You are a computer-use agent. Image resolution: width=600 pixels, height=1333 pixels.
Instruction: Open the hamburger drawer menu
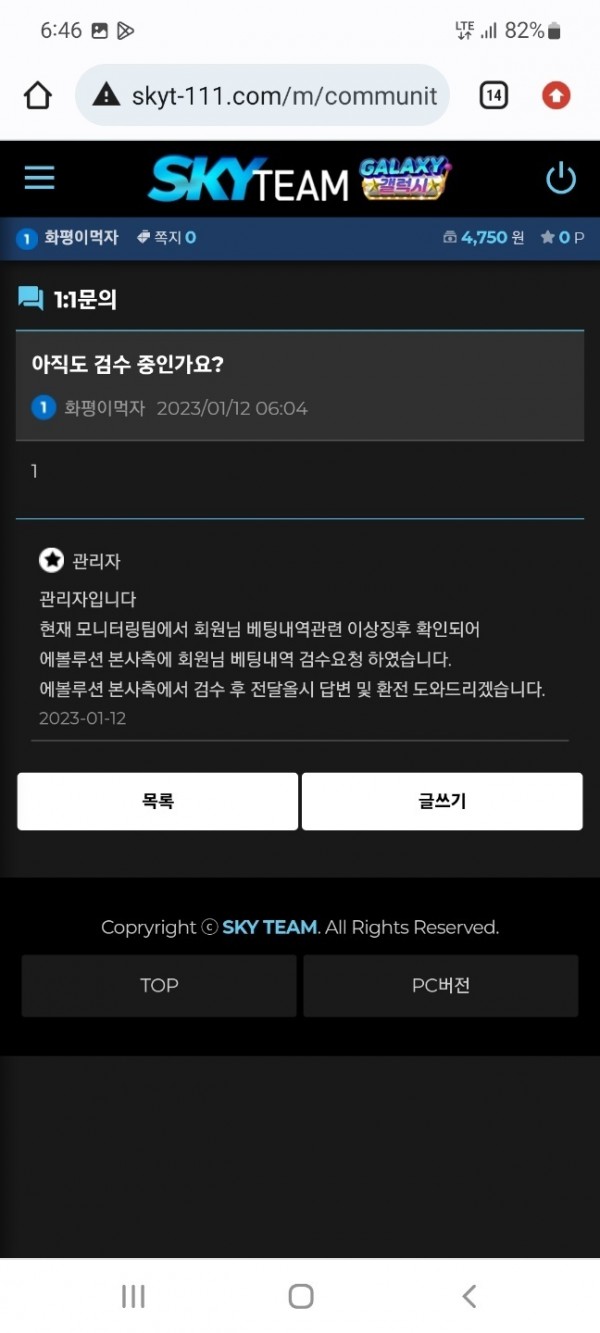coord(40,178)
